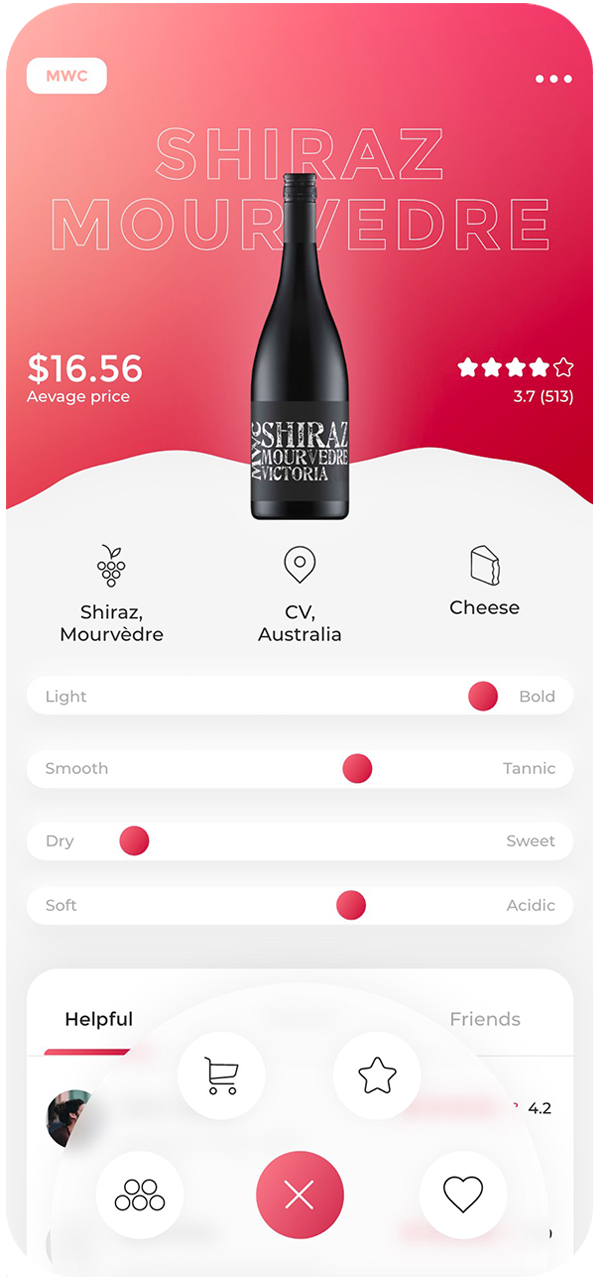
Task: Tap the Dry to Sweet slider
Action: click(300, 841)
